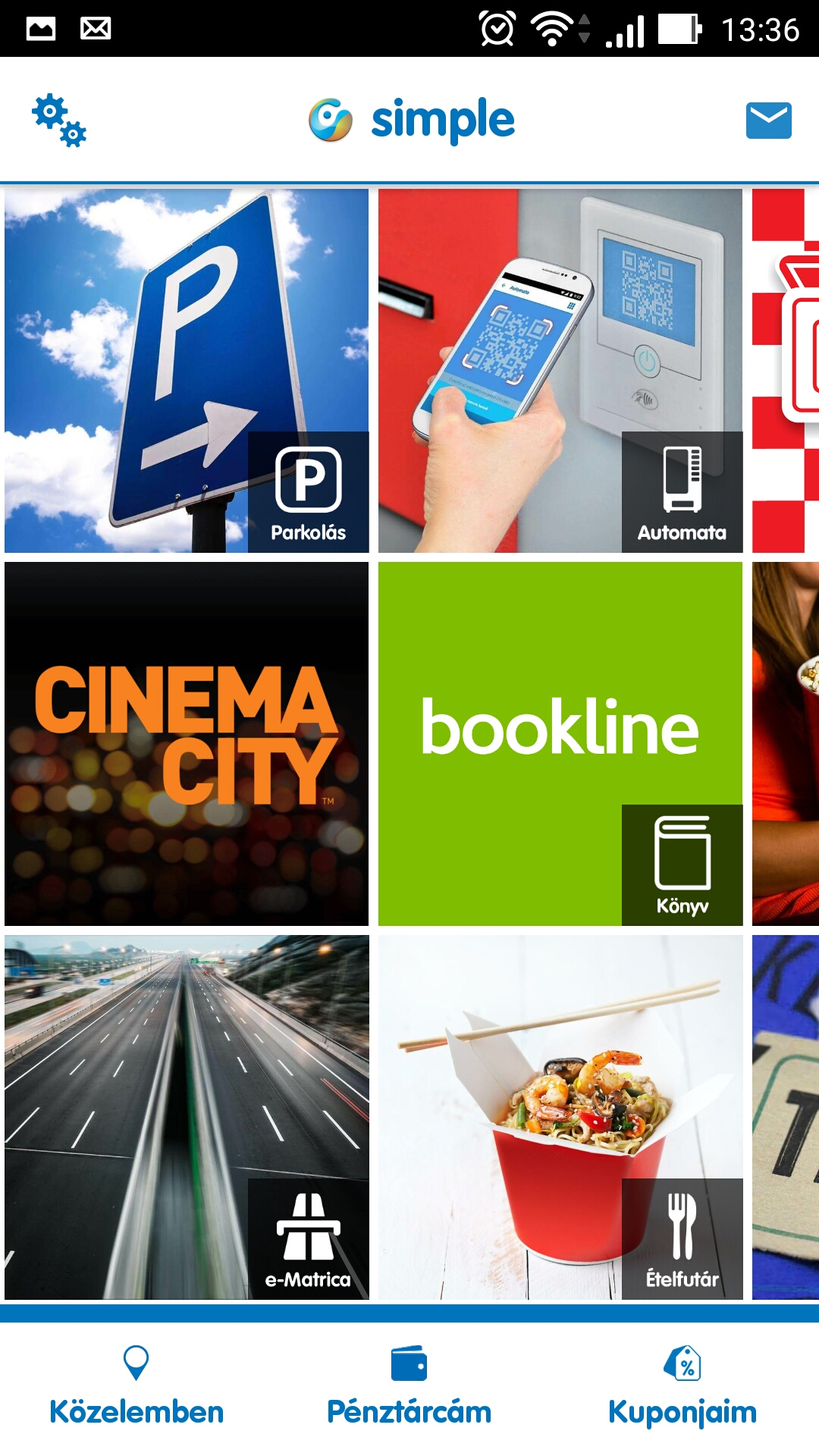Choose the e-Matrica highway tile

pos(187,1116)
